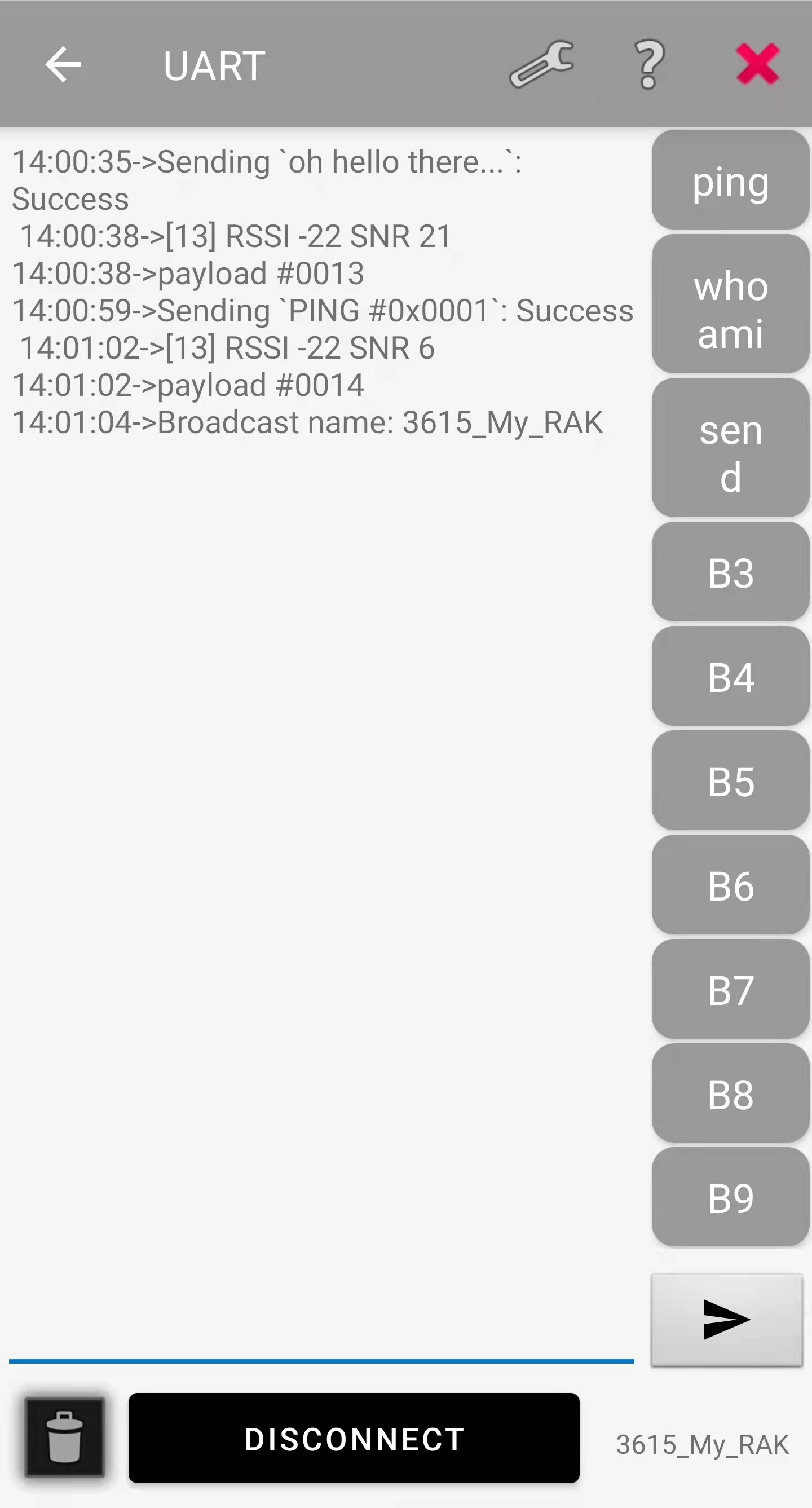
Task: Send the typed message with arrow icon
Action: tap(726, 1320)
